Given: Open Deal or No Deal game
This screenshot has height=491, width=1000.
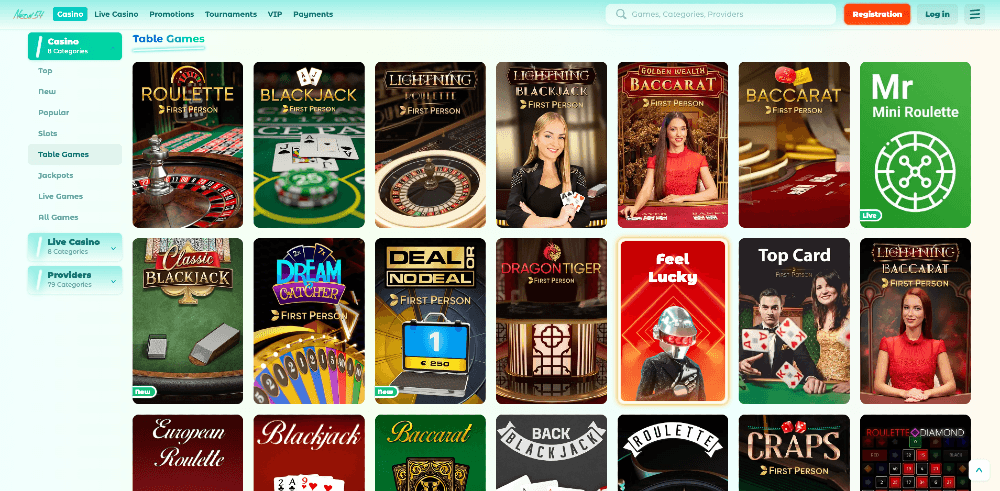Looking at the screenshot, I should click(430, 320).
